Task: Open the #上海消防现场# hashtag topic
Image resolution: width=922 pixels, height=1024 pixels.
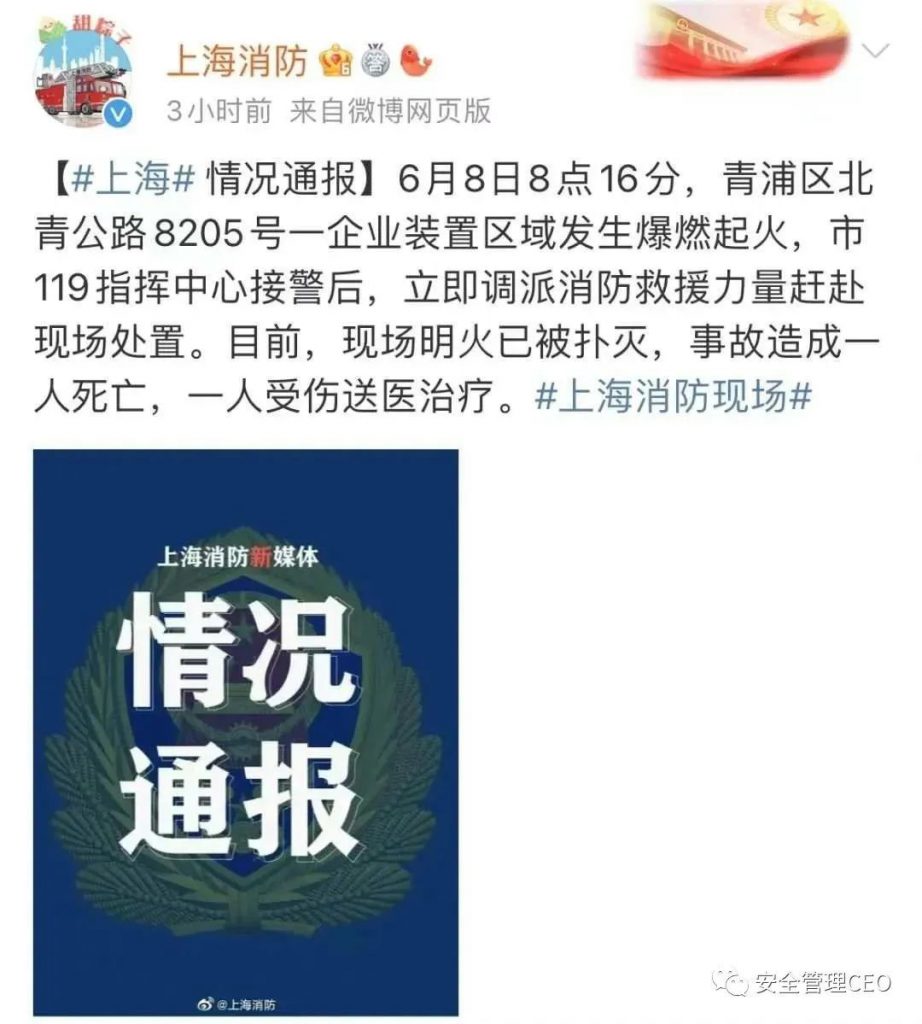Action: [673, 399]
